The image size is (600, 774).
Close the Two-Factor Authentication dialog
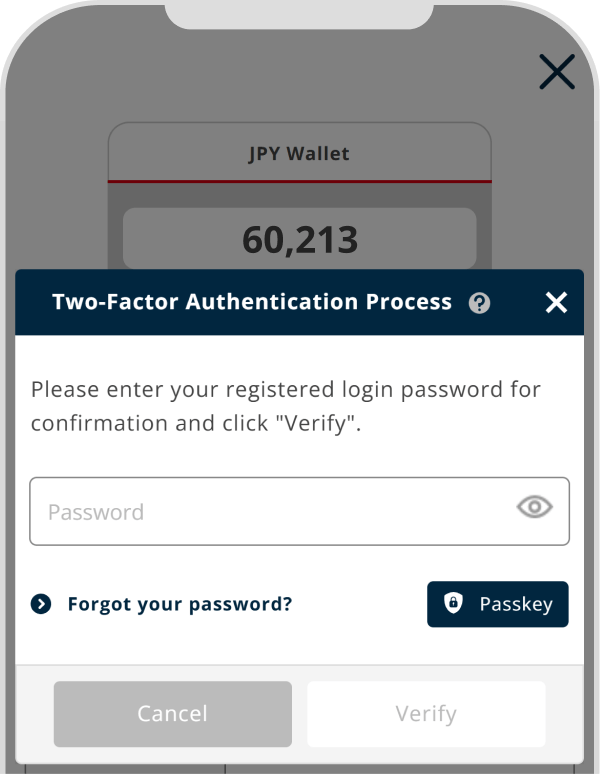point(556,303)
